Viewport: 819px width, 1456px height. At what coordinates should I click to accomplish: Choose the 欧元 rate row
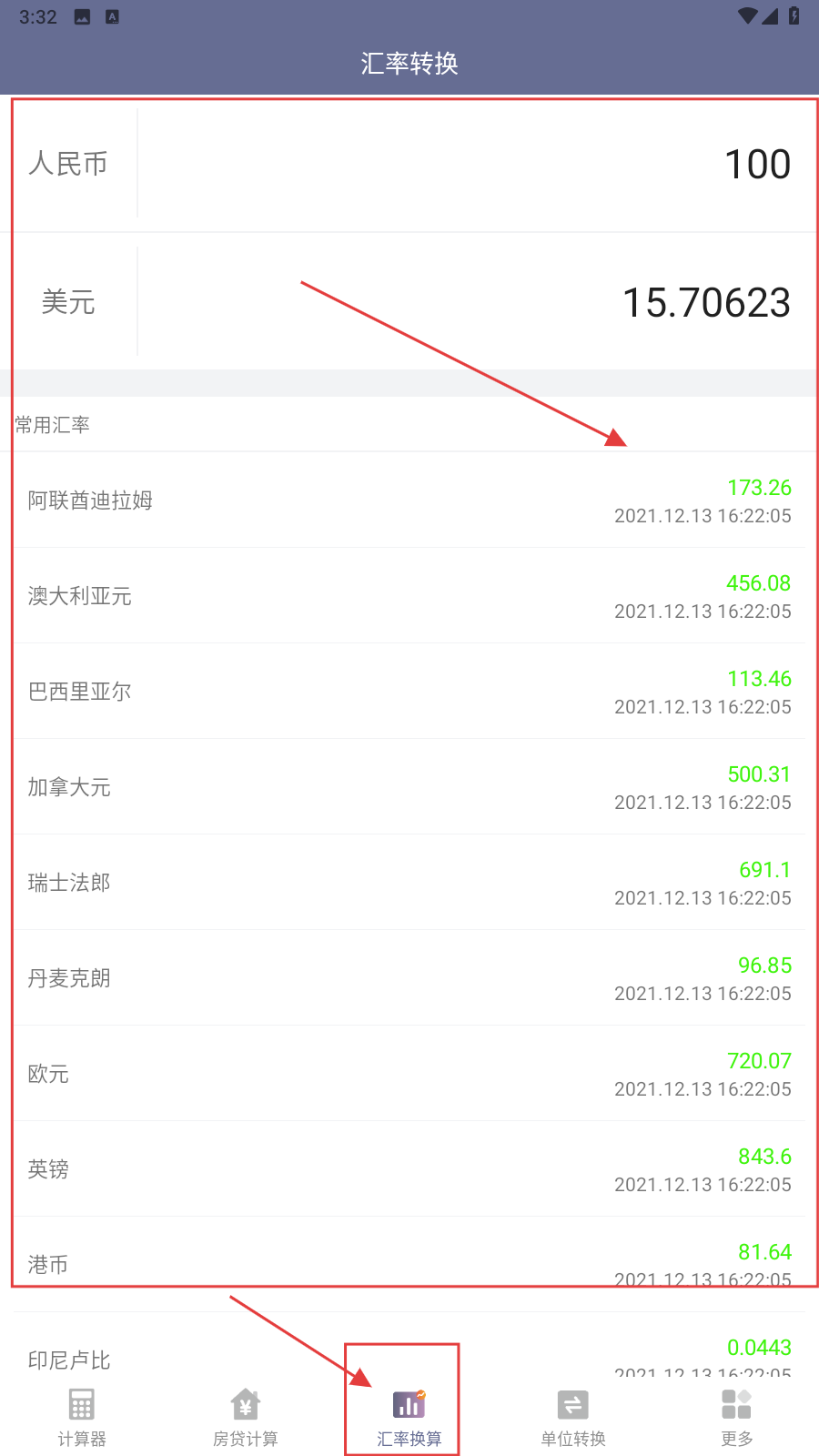click(409, 1074)
